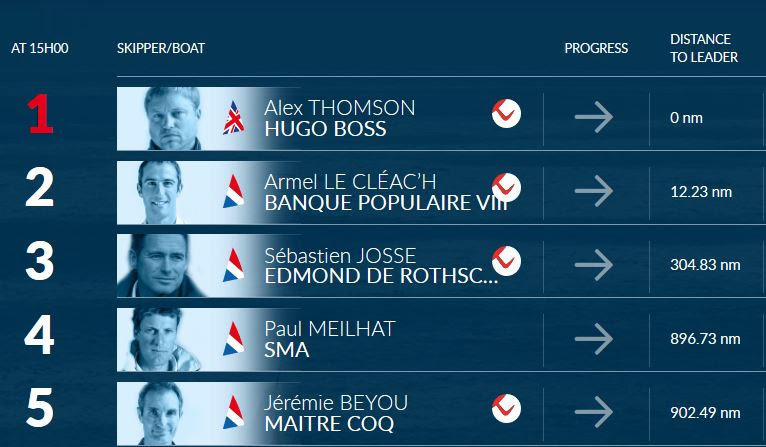Open Alex Thomson's Hugo Boss row

[340, 118]
